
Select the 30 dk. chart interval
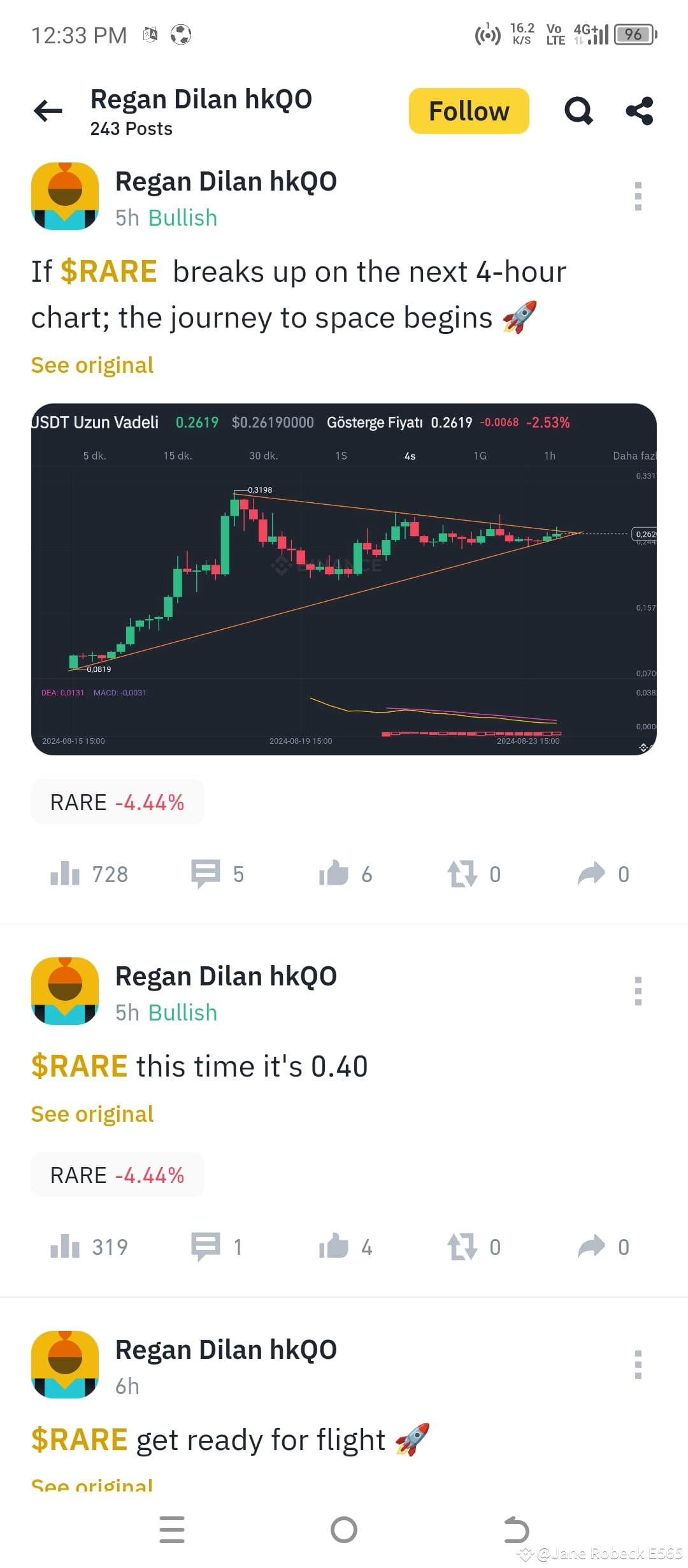pyautogui.click(x=266, y=456)
